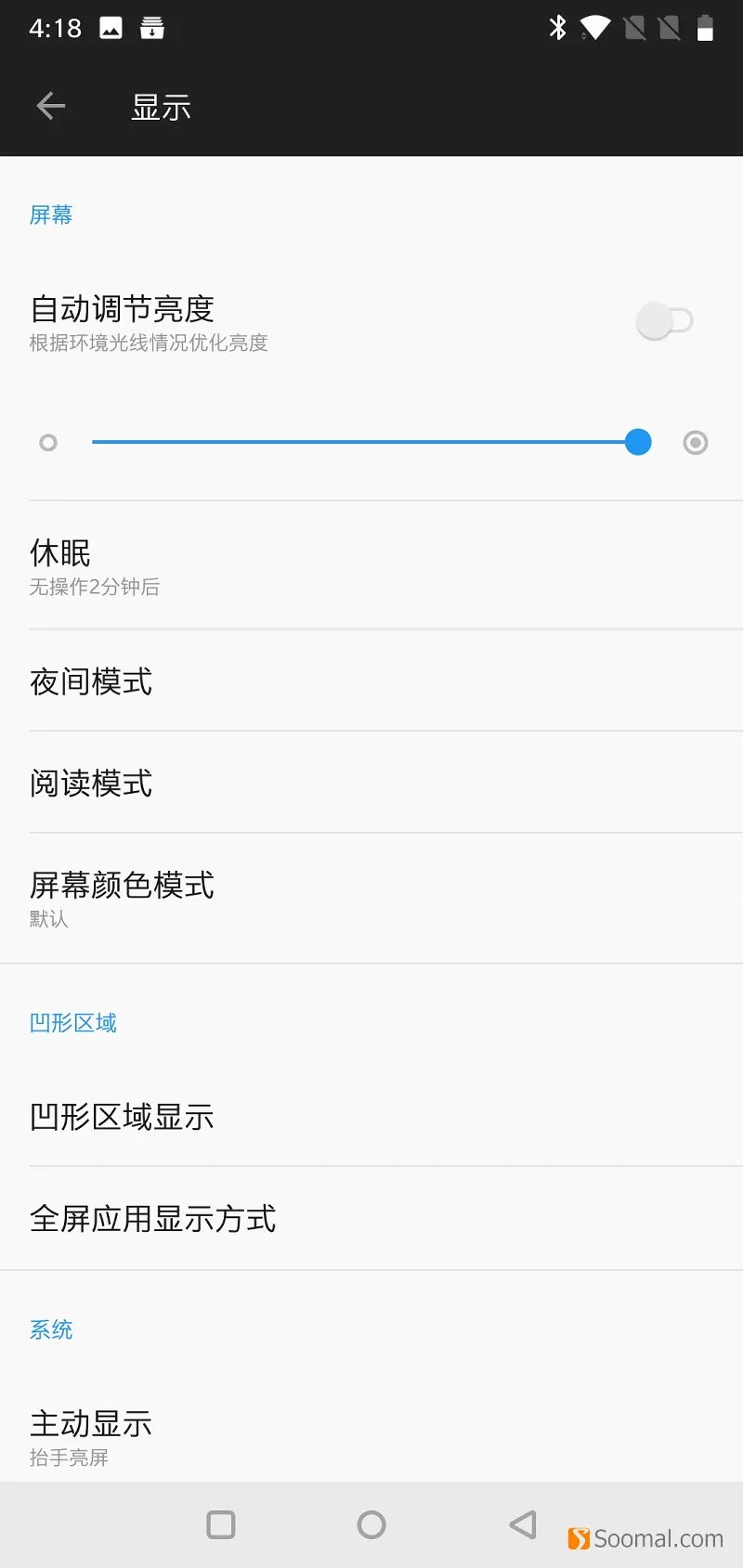743x1568 pixels.
Task: Open recent apps from navigation bar
Action: 221,1524
